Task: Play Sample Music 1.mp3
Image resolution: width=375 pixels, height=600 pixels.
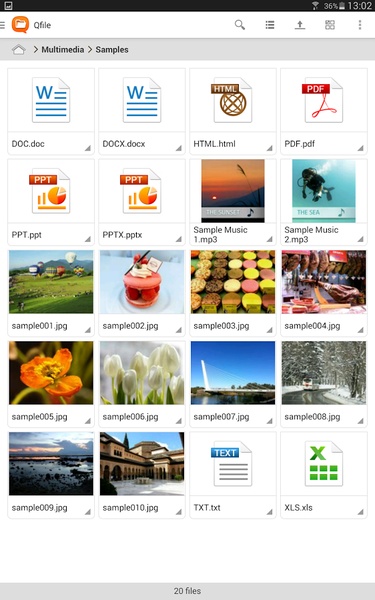Action: 233,202
